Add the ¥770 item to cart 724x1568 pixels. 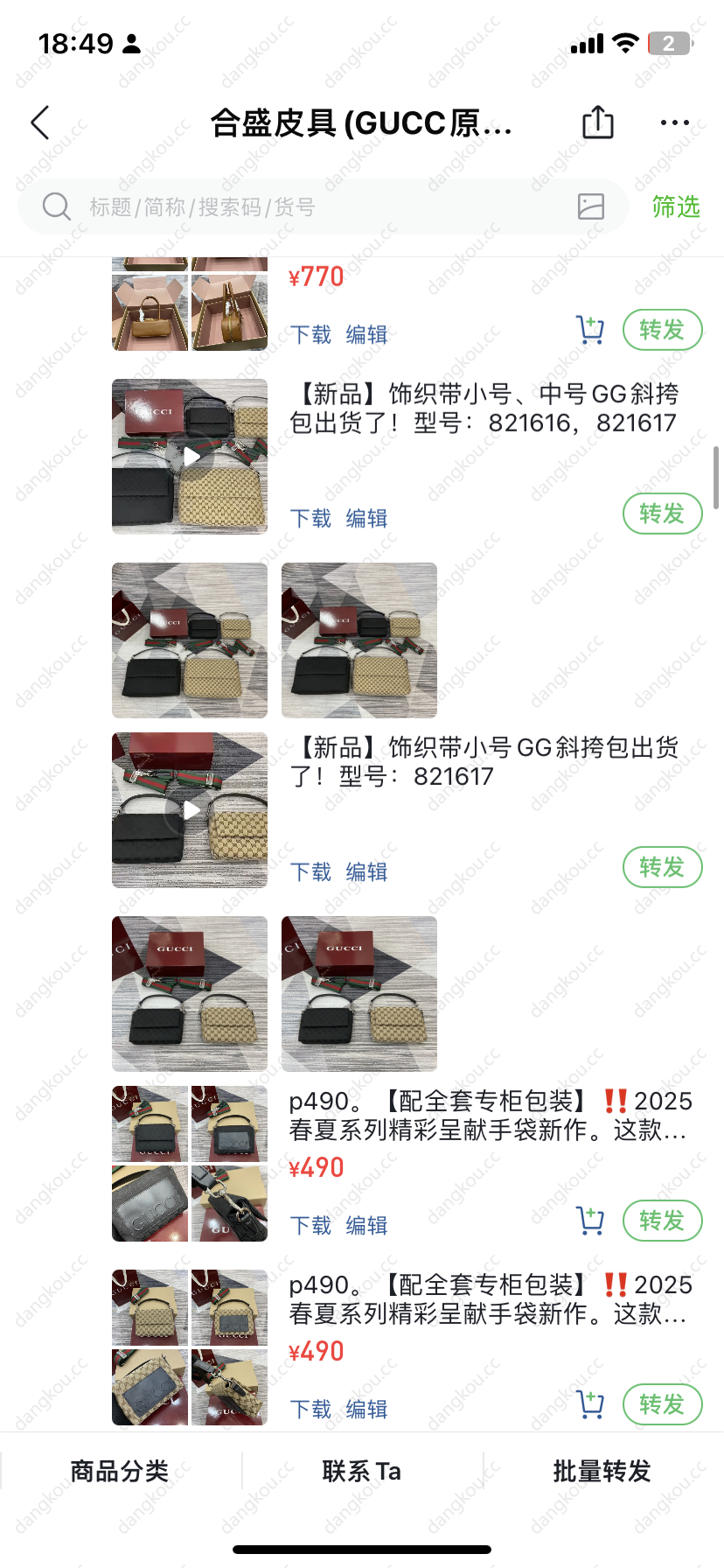pyautogui.click(x=590, y=330)
